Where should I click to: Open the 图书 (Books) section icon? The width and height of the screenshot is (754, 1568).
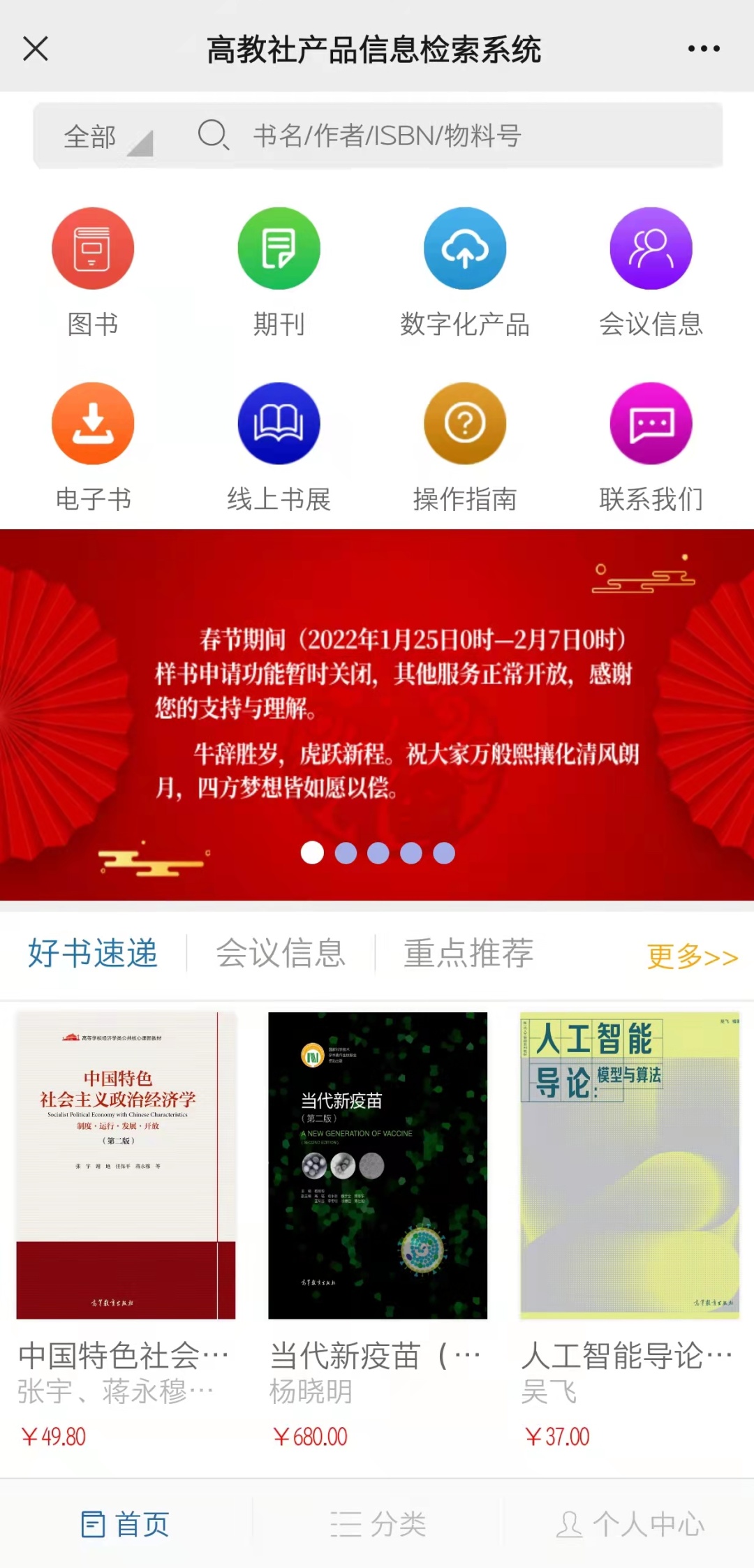pyautogui.click(x=93, y=249)
